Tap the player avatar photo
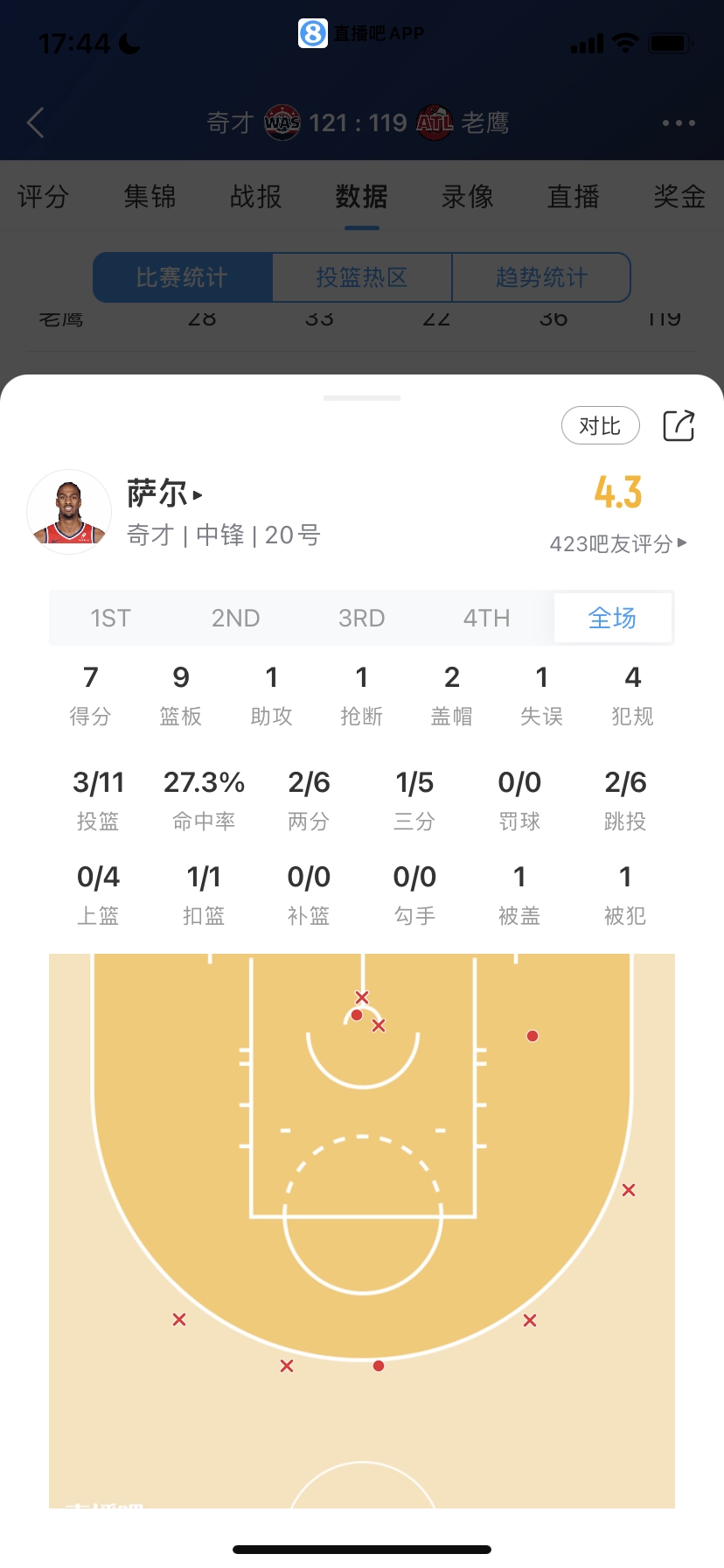This screenshot has width=724, height=1568. (69, 512)
